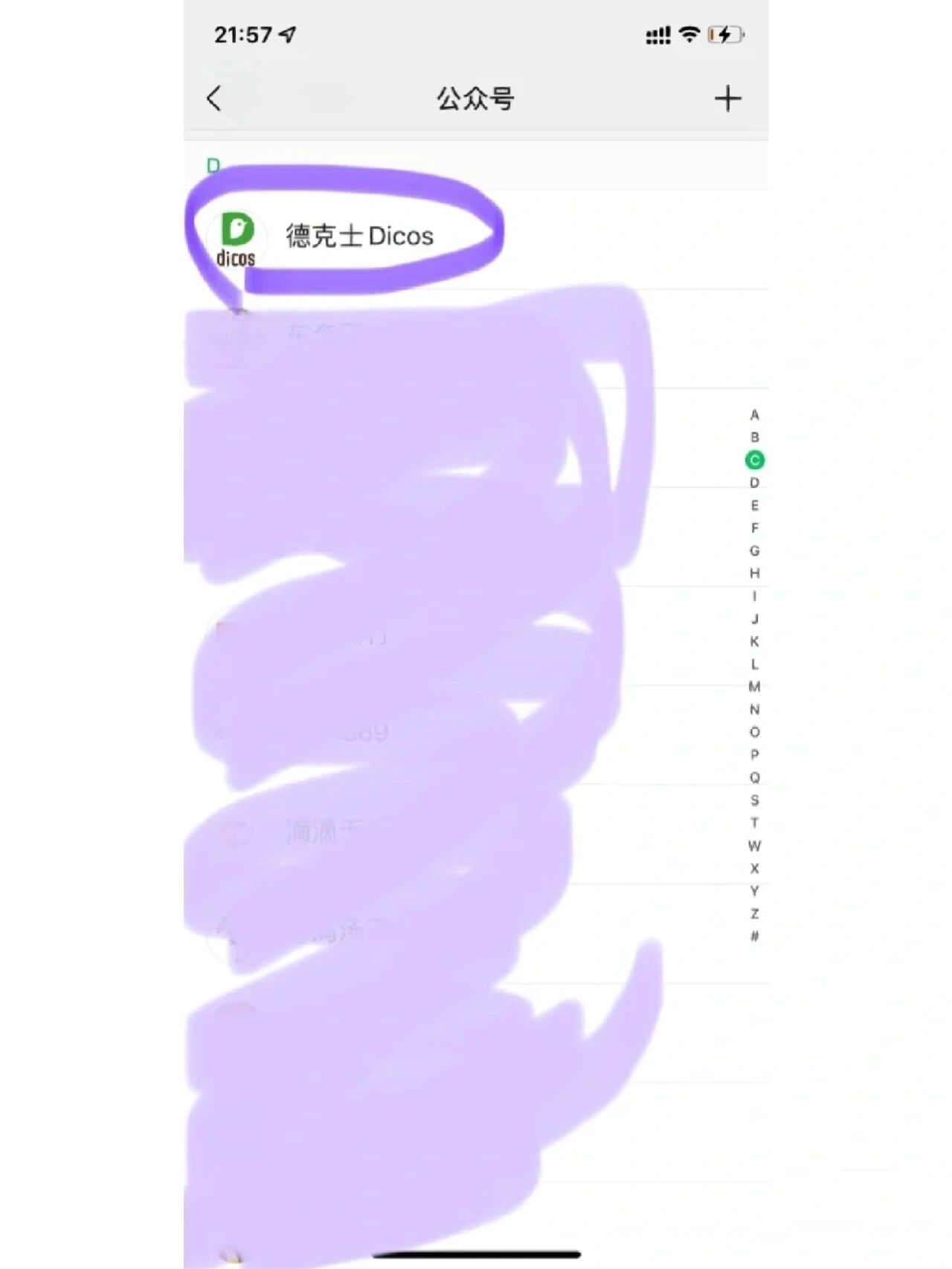Select the highlighted green letter C in the index
The height and width of the screenshot is (1269, 952).
[x=755, y=461]
